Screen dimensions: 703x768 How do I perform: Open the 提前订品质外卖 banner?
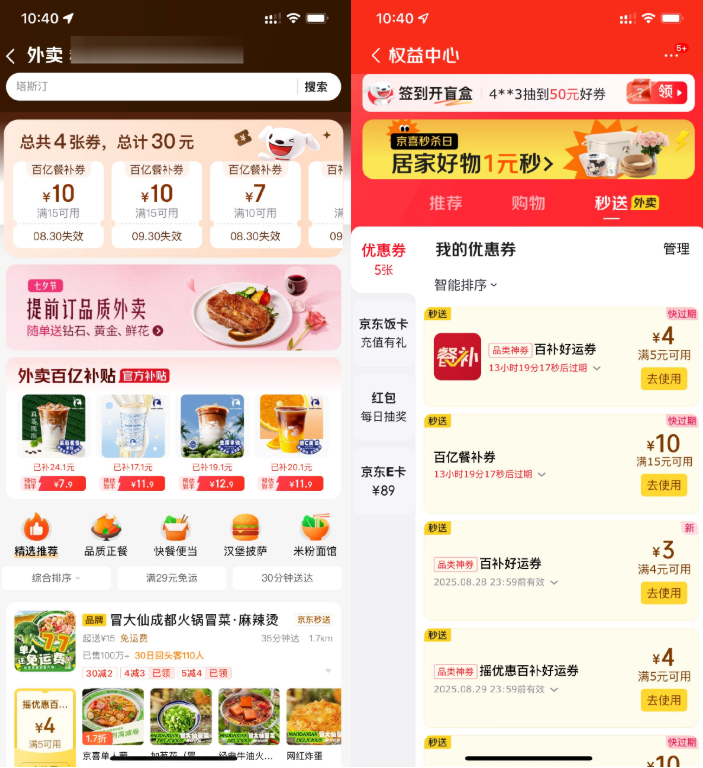(x=174, y=307)
